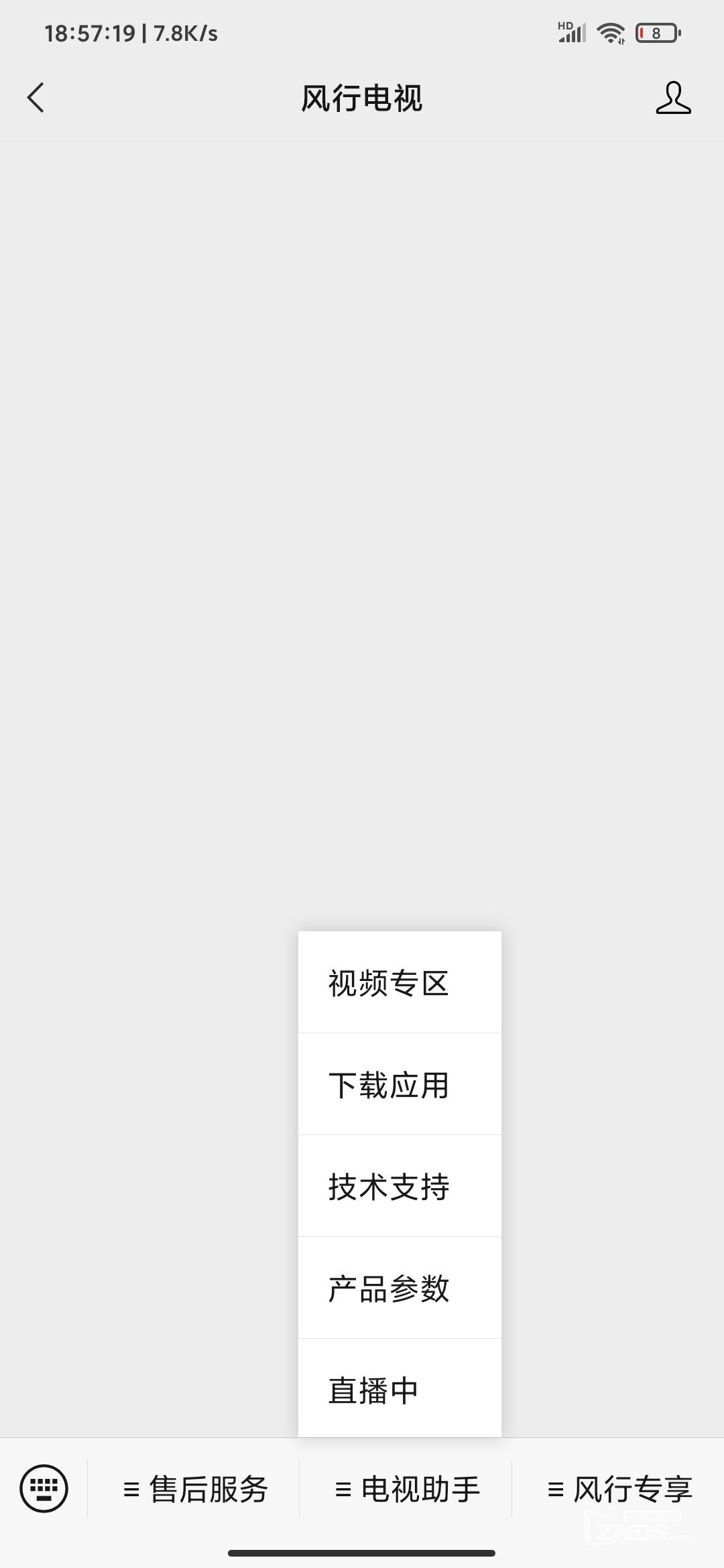Open the account profile icon
Screen dimensions: 724x1568
[673, 98]
